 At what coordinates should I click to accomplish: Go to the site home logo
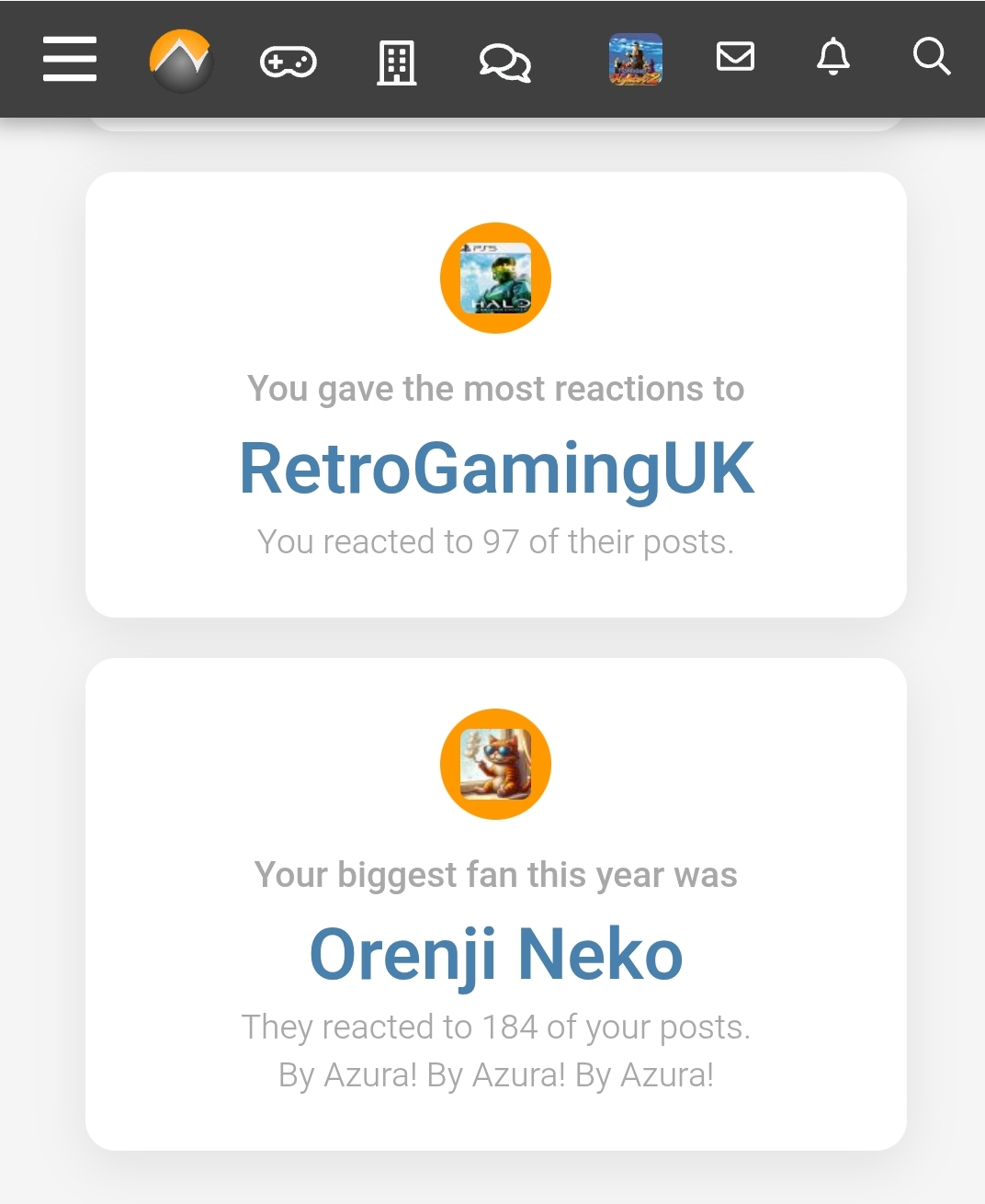tap(181, 61)
